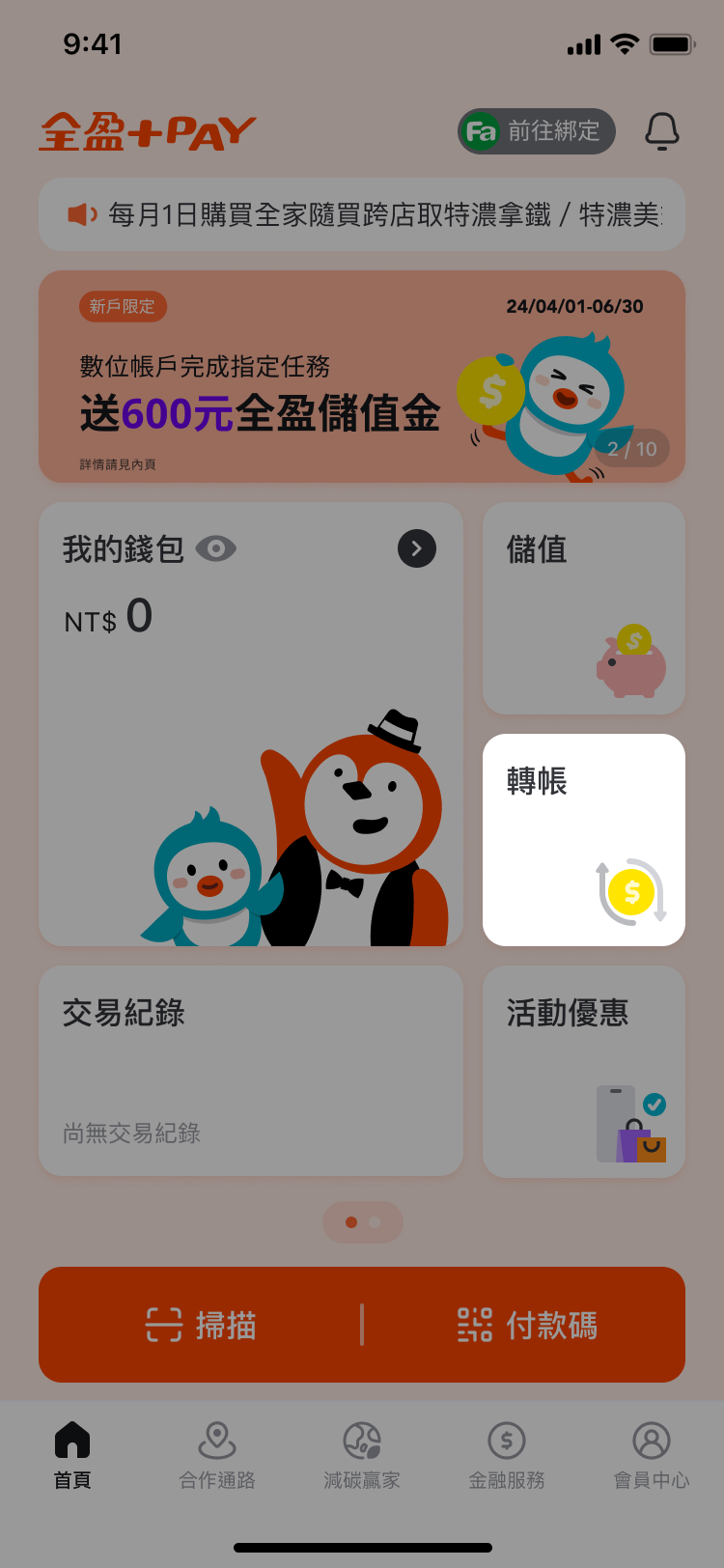Show my 付款碼 payment code
This screenshot has width=724, height=1568.
pos(527,1325)
